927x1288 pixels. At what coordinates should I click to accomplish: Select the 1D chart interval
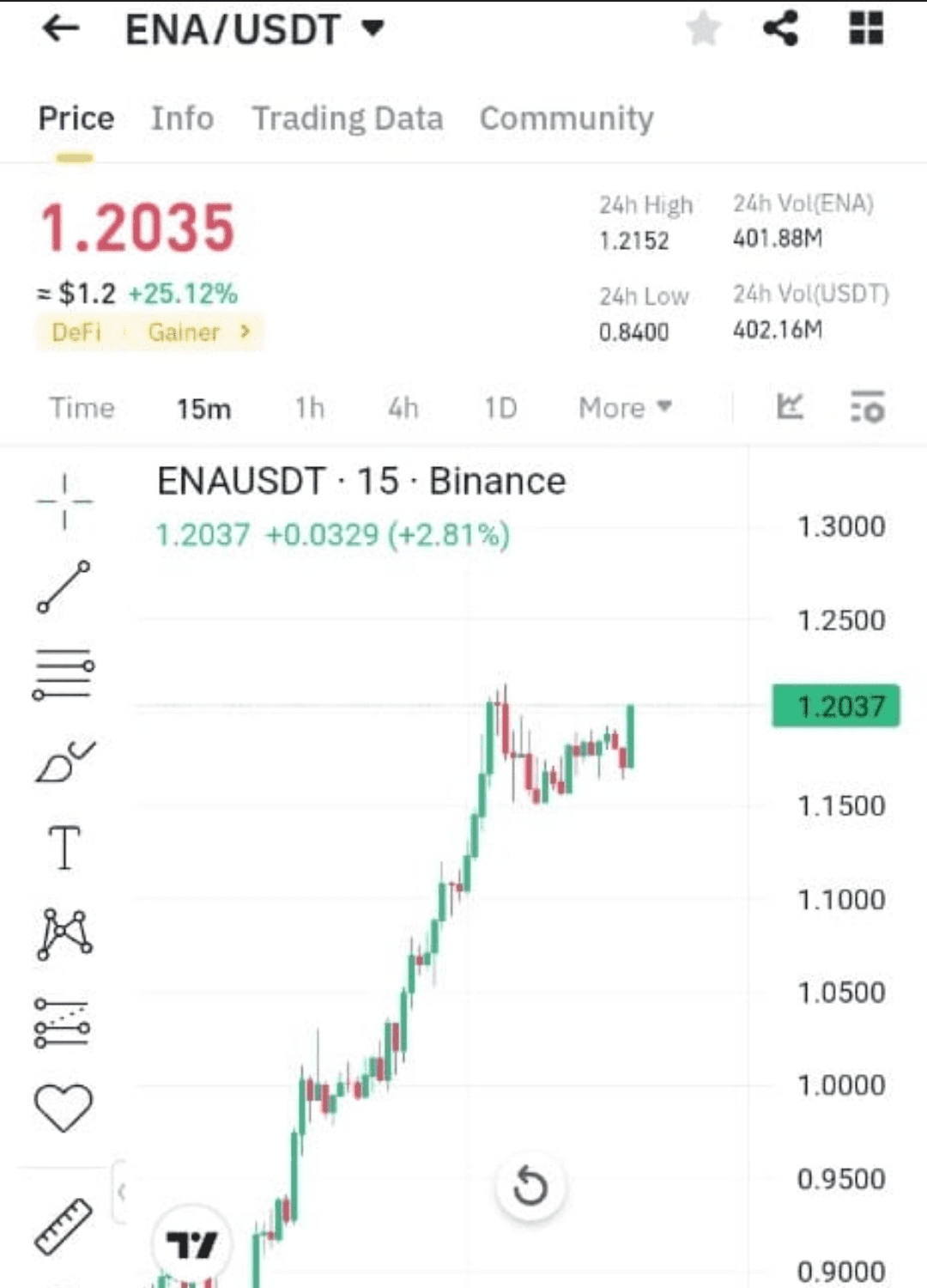tap(500, 408)
